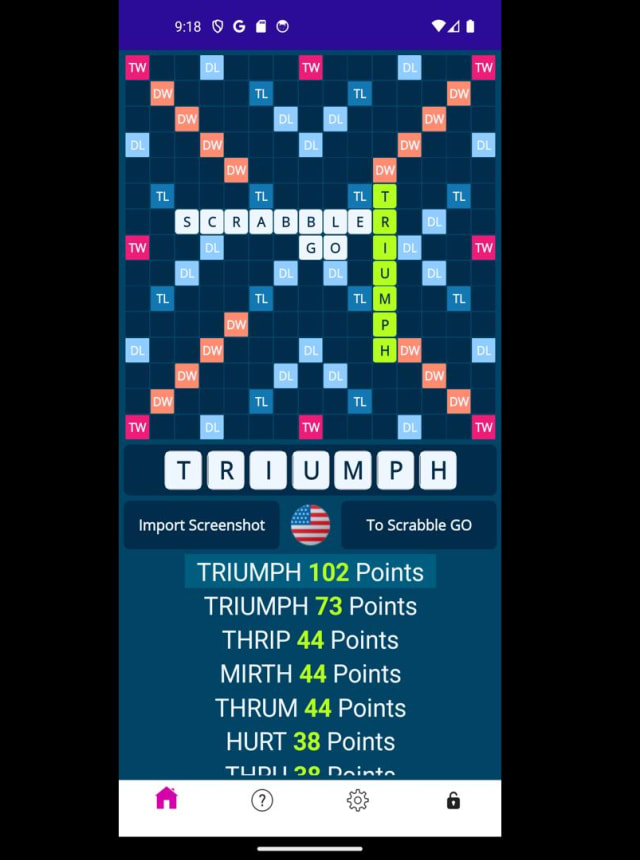The width and height of the screenshot is (640, 860).
Task: Select the THRUM 44 Points result
Action: pos(310,708)
